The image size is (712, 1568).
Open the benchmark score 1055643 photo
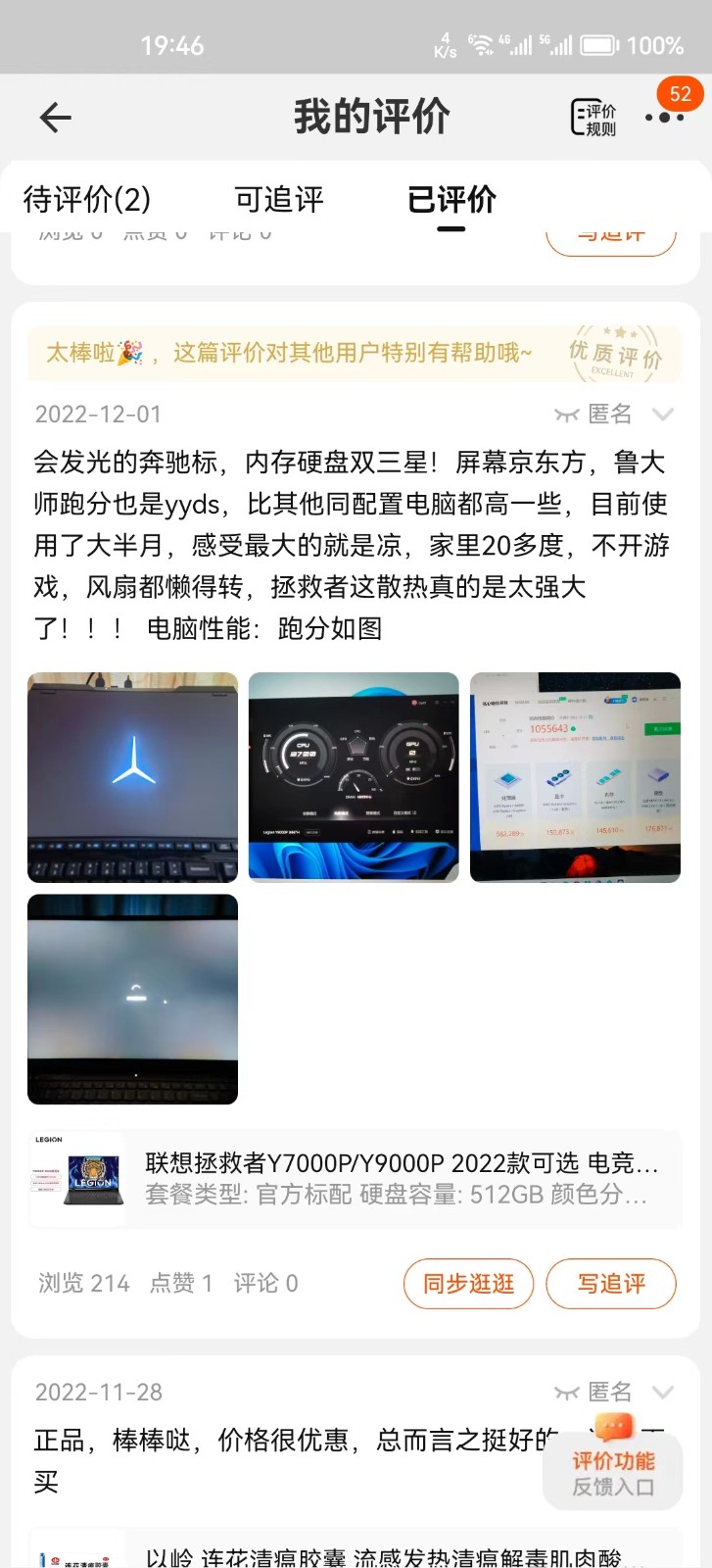click(575, 777)
